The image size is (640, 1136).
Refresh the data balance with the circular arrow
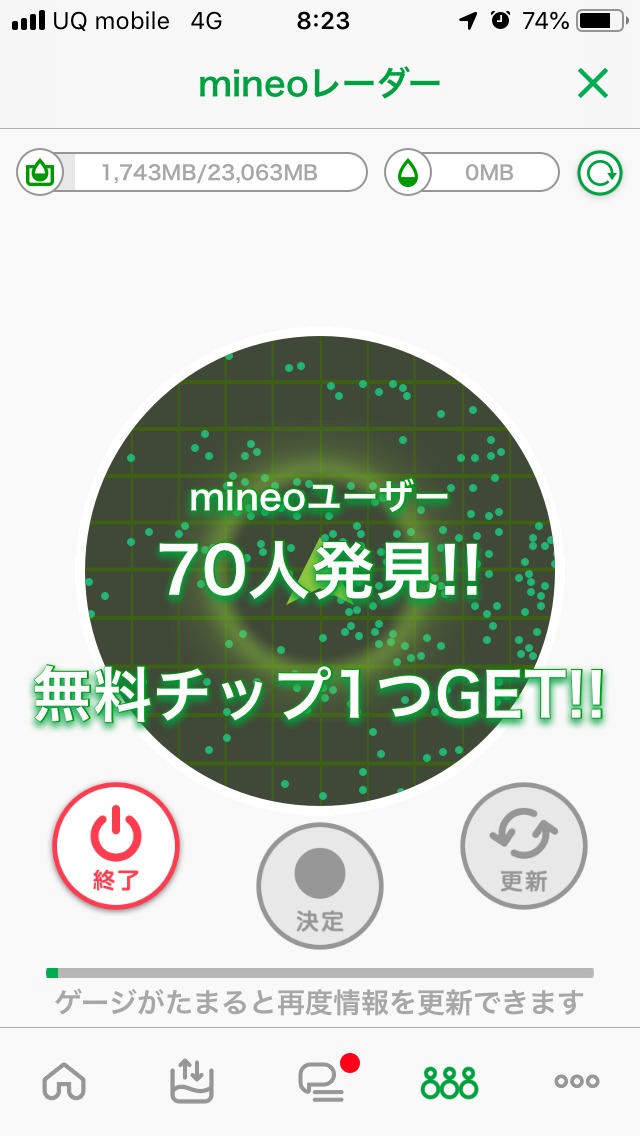(x=599, y=173)
